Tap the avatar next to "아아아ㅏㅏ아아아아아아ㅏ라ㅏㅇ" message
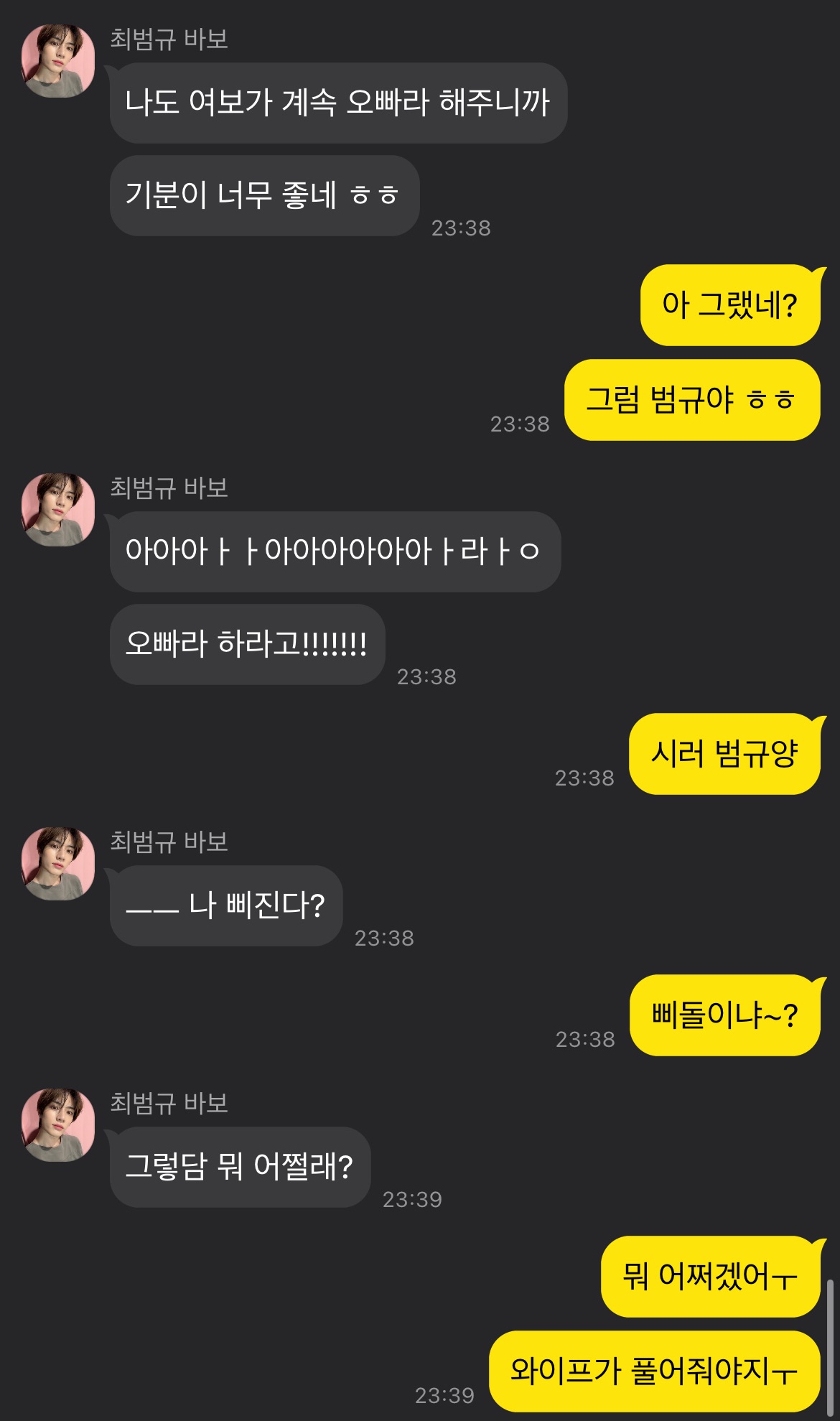 [58, 510]
